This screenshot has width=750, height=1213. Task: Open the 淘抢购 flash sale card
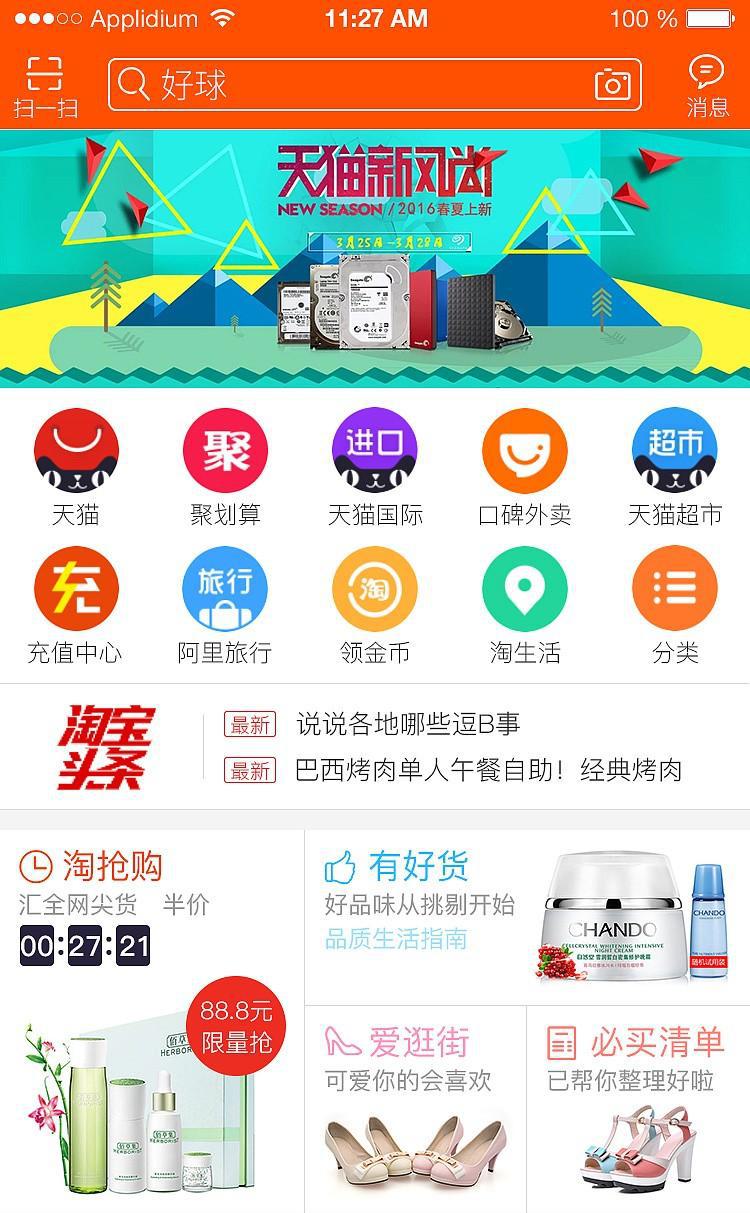(x=152, y=1021)
